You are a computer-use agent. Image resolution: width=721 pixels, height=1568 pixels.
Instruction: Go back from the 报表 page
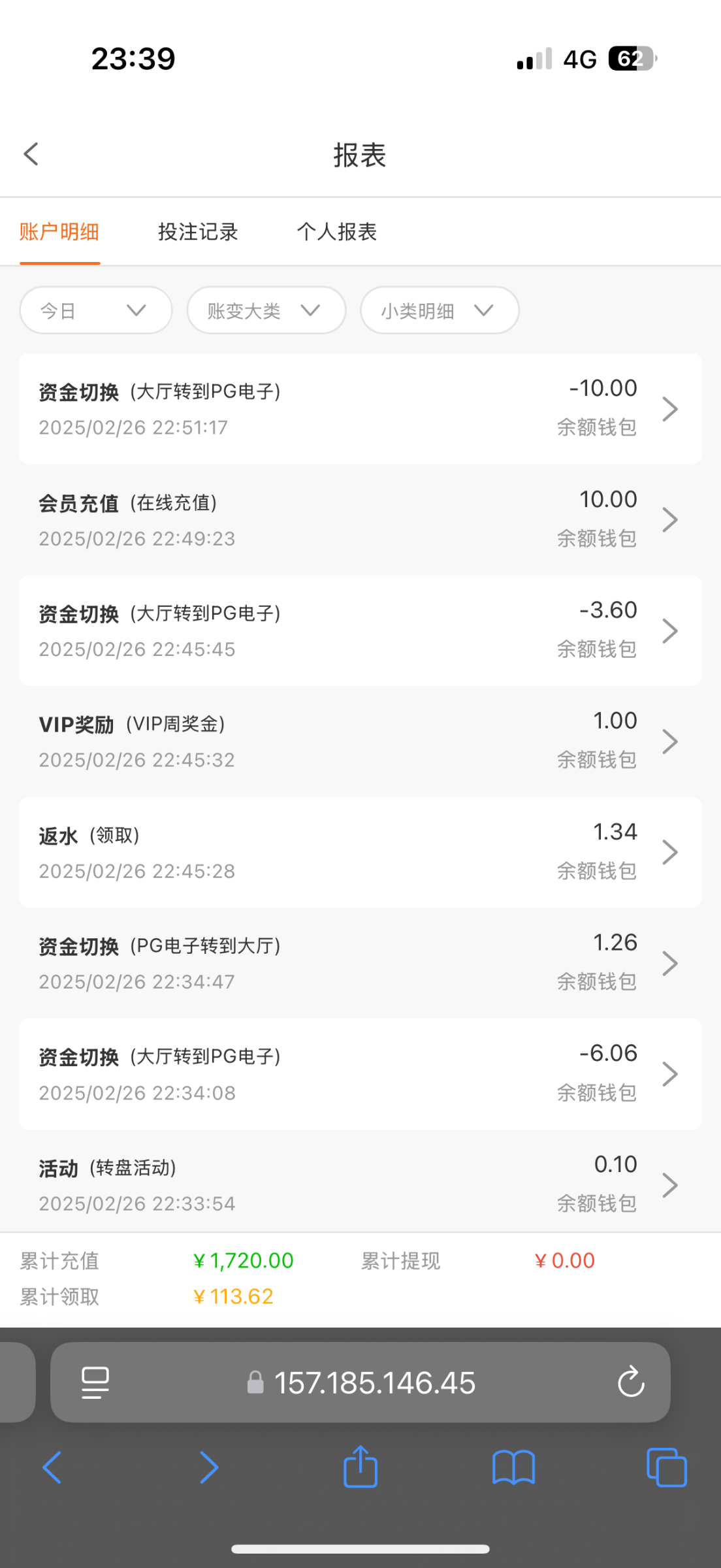tap(31, 154)
